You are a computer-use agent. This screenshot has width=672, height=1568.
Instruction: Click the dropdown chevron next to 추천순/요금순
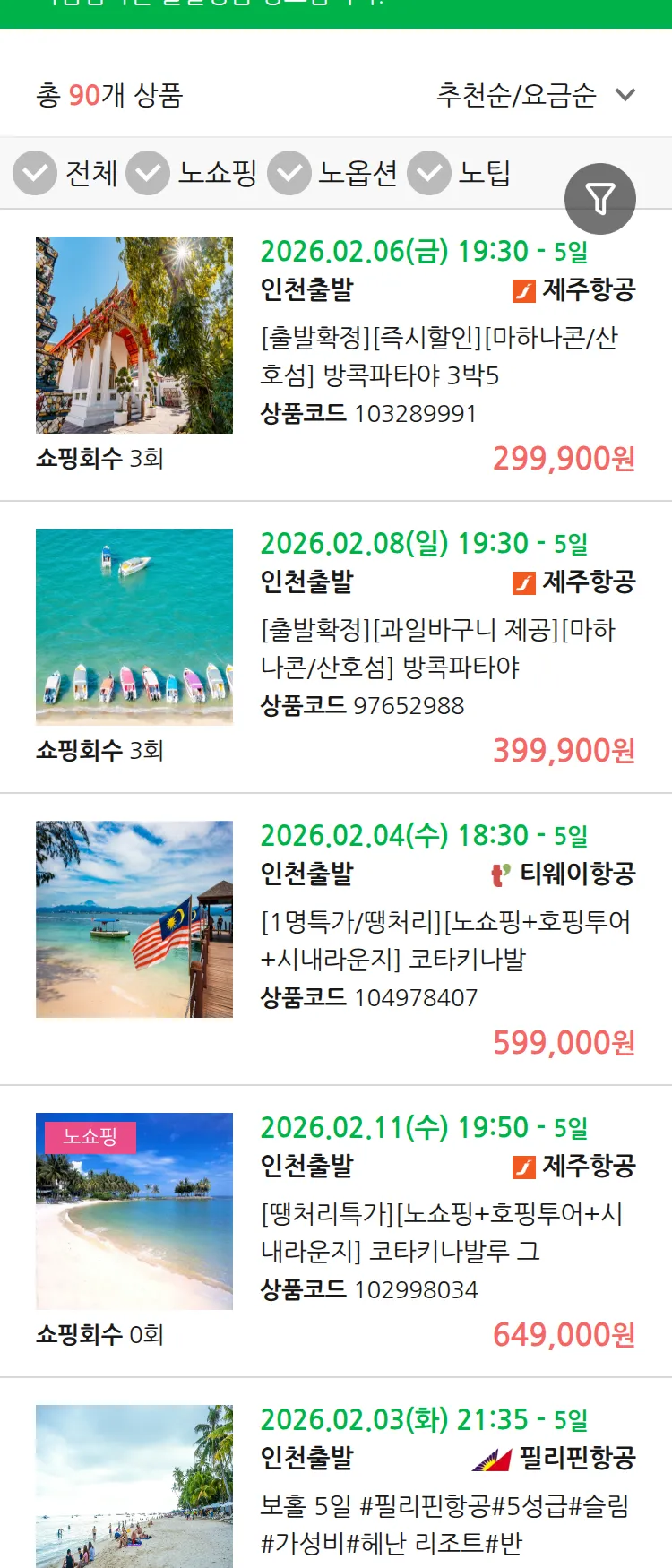(625, 96)
